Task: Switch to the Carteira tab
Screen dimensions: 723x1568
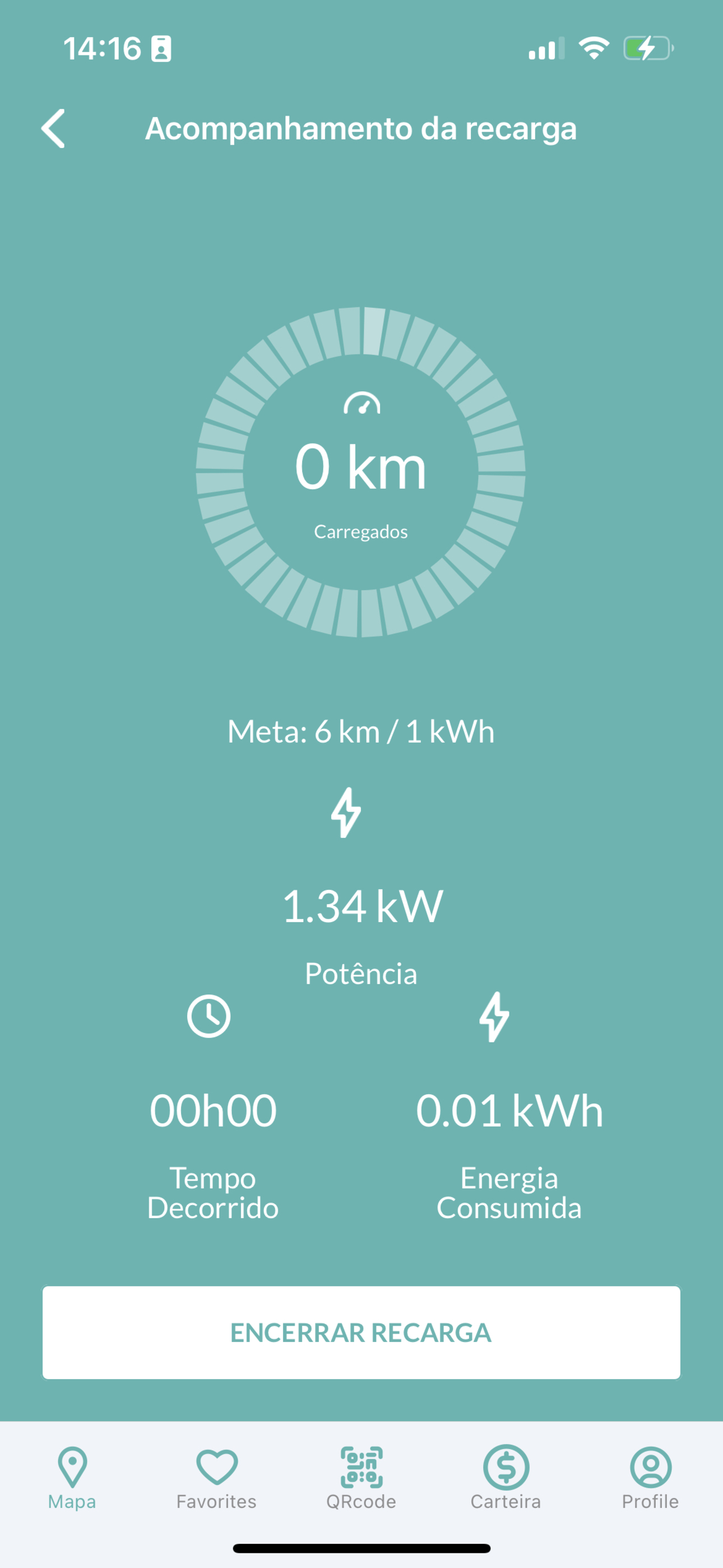Action: click(506, 1478)
